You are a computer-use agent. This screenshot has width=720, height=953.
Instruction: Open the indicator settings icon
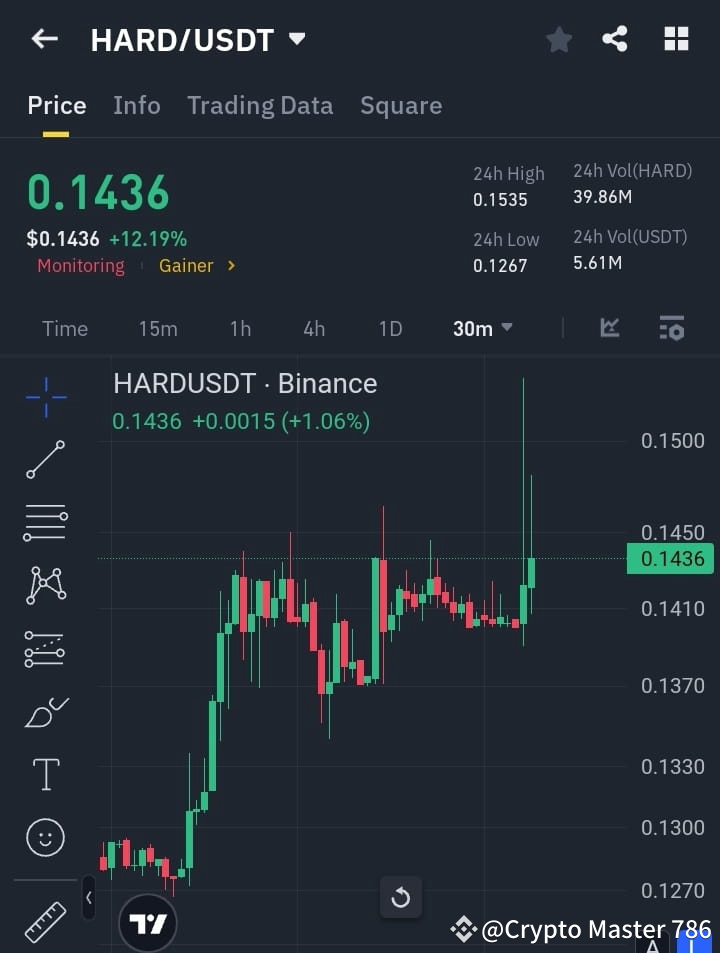click(672, 328)
